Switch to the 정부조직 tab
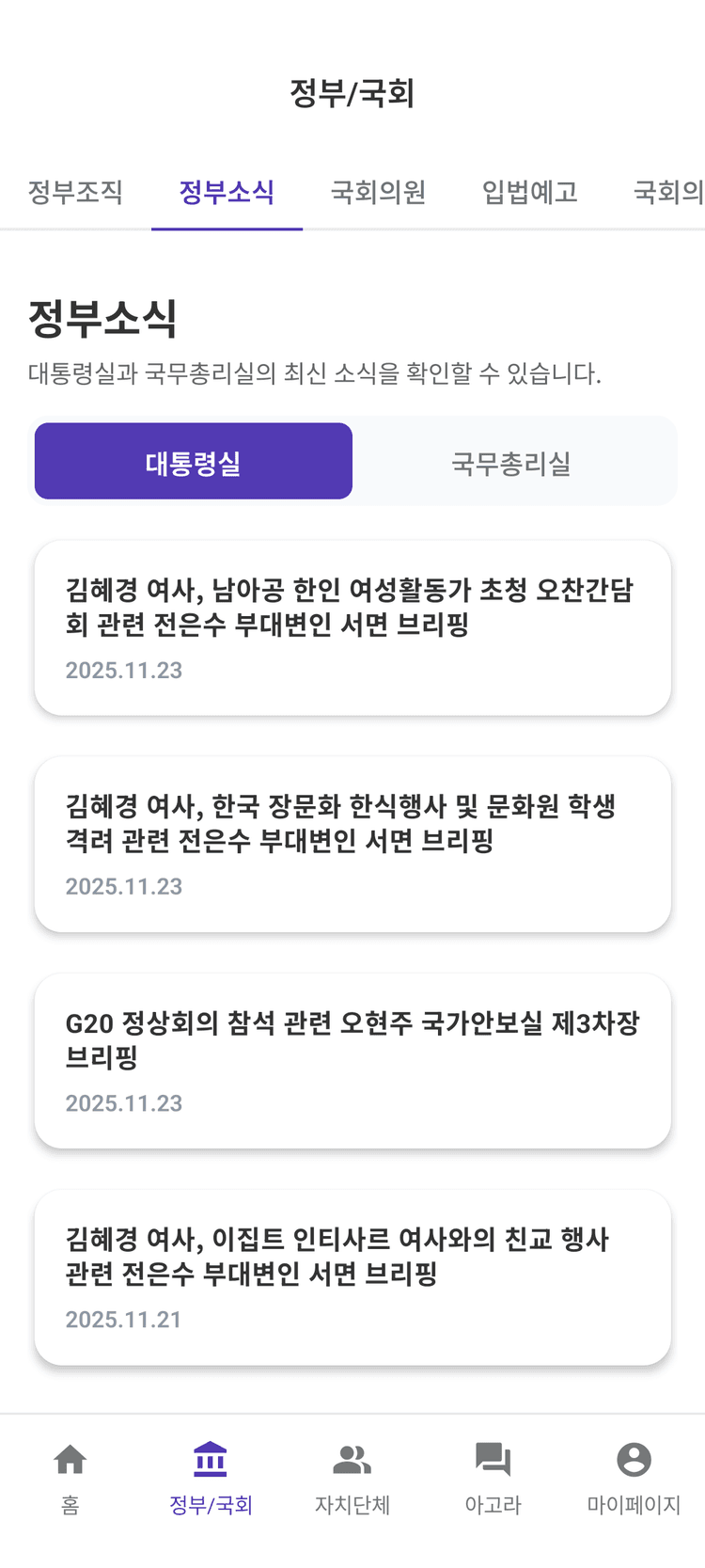Screen dimensions: 705x1568 pos(74,192)
